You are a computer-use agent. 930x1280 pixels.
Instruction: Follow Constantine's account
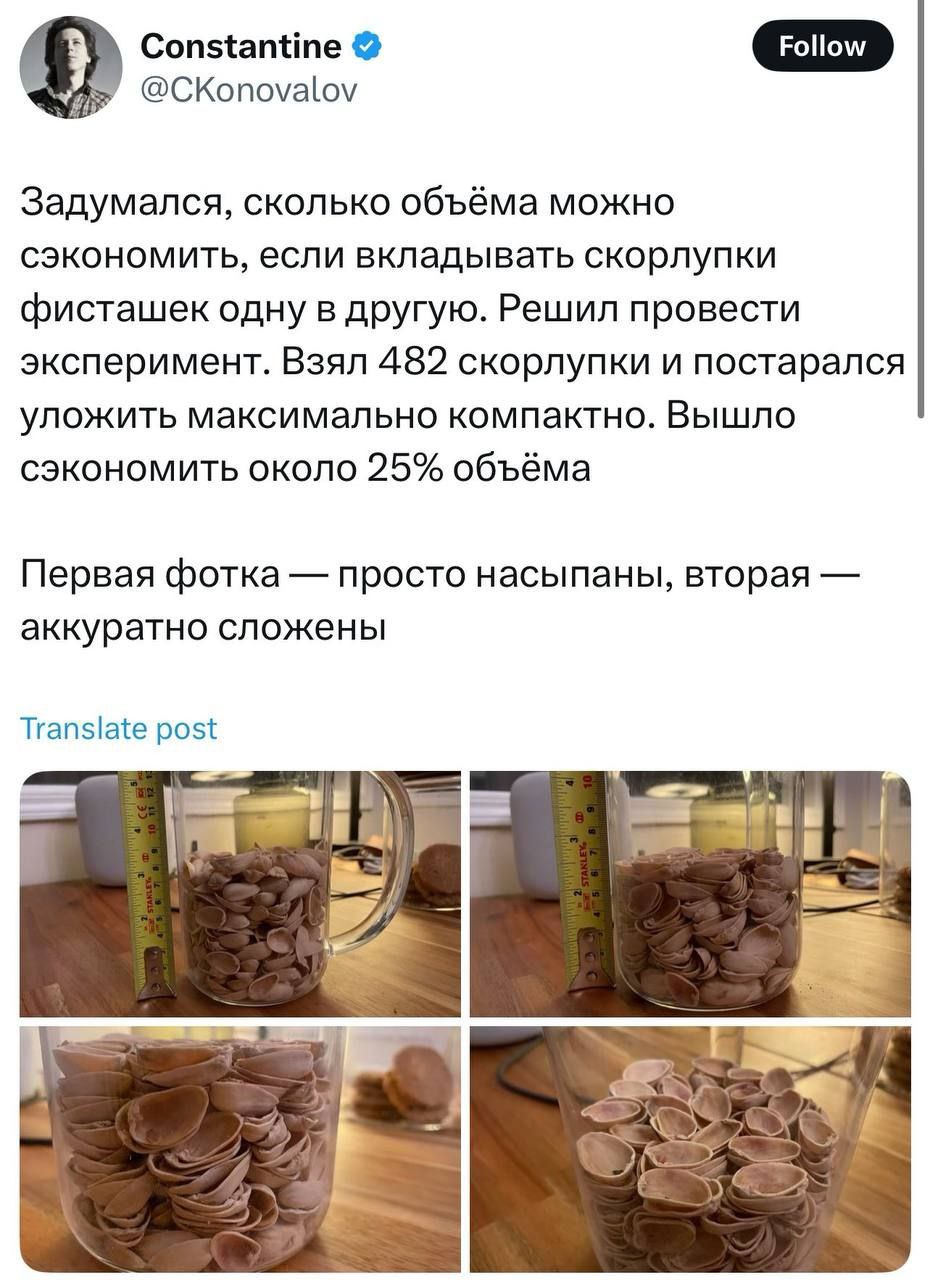pos(821,46)
